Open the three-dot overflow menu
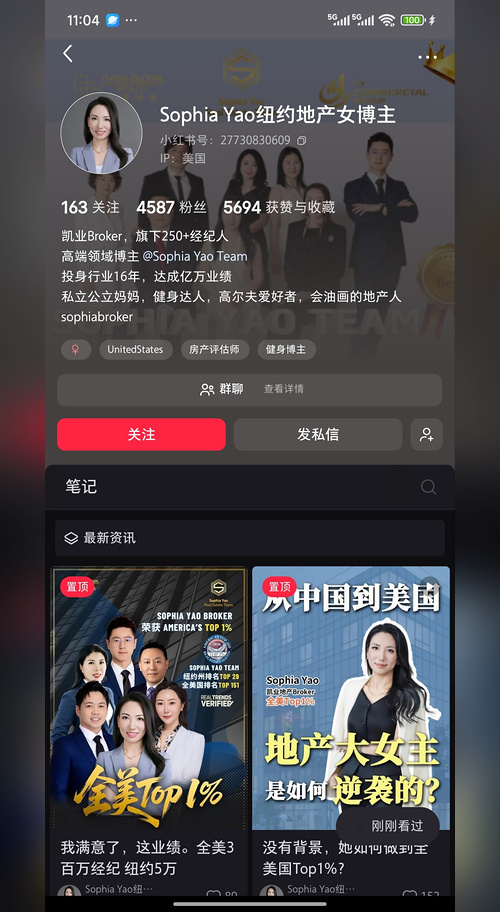Screen dimensions: 500x912 pos(427,57)
